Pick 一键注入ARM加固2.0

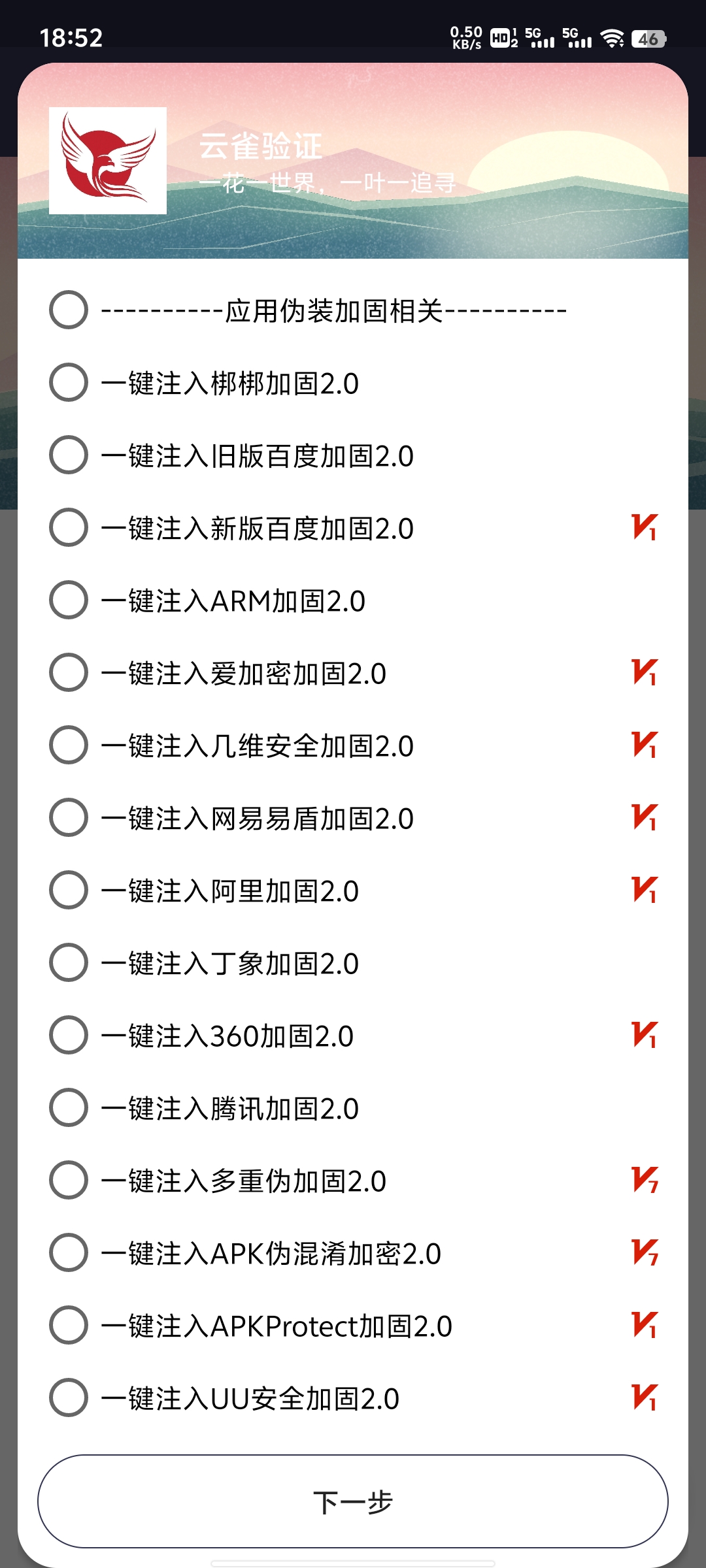(69, 600)
